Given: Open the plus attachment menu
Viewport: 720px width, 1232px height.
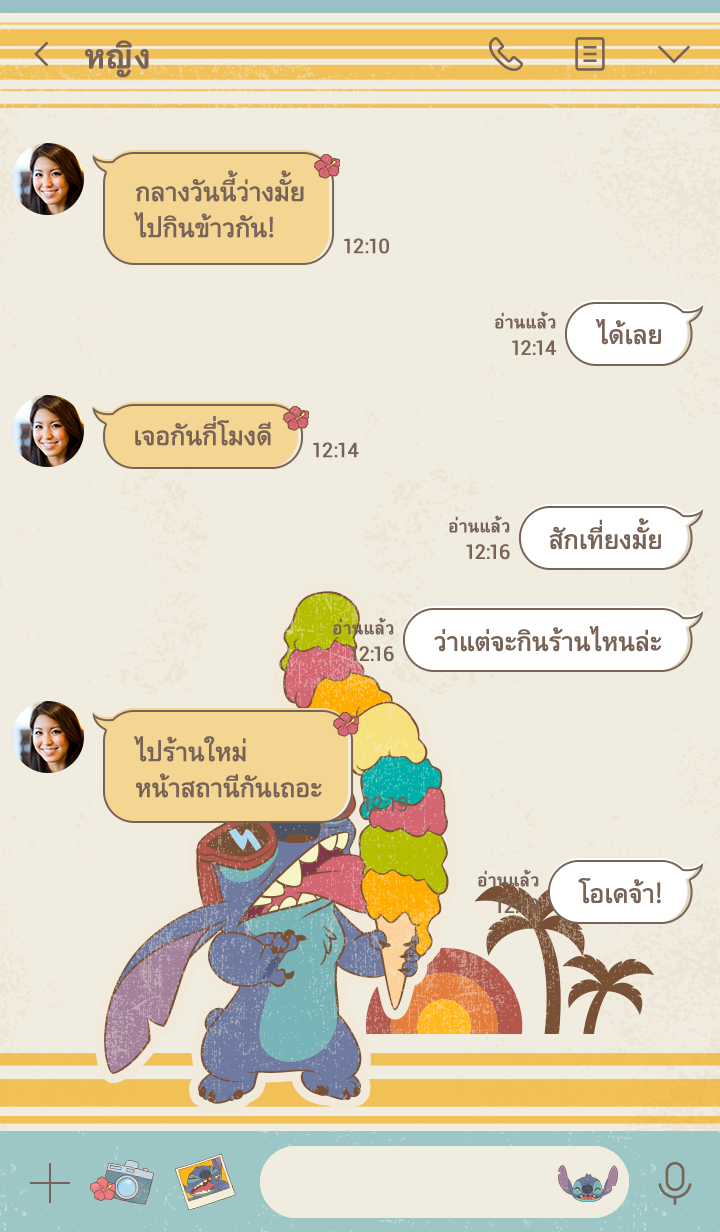Looking at the screenshot, I should [x=50, y=1183].
